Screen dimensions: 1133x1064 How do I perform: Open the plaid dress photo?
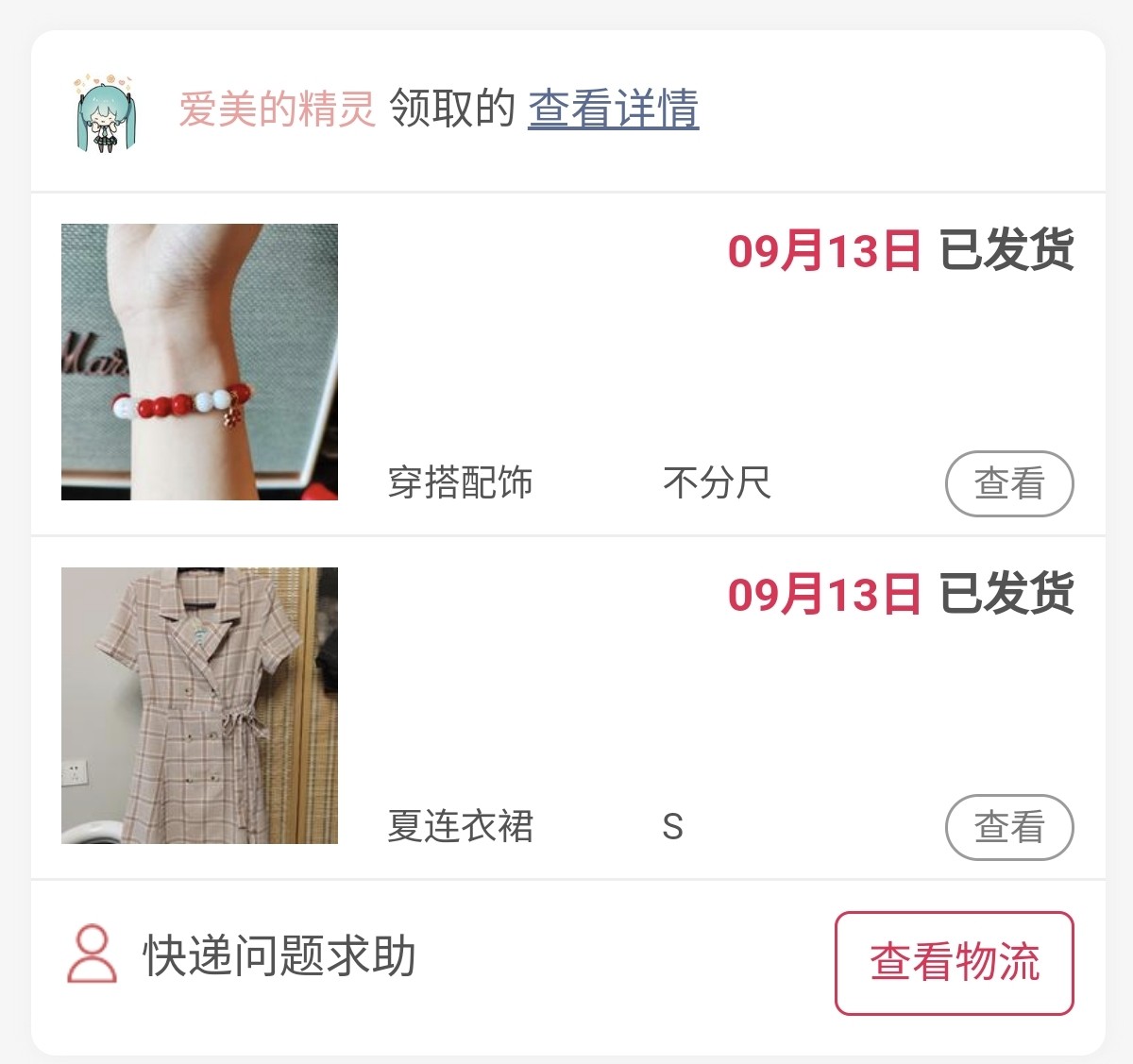click(199, 705)
